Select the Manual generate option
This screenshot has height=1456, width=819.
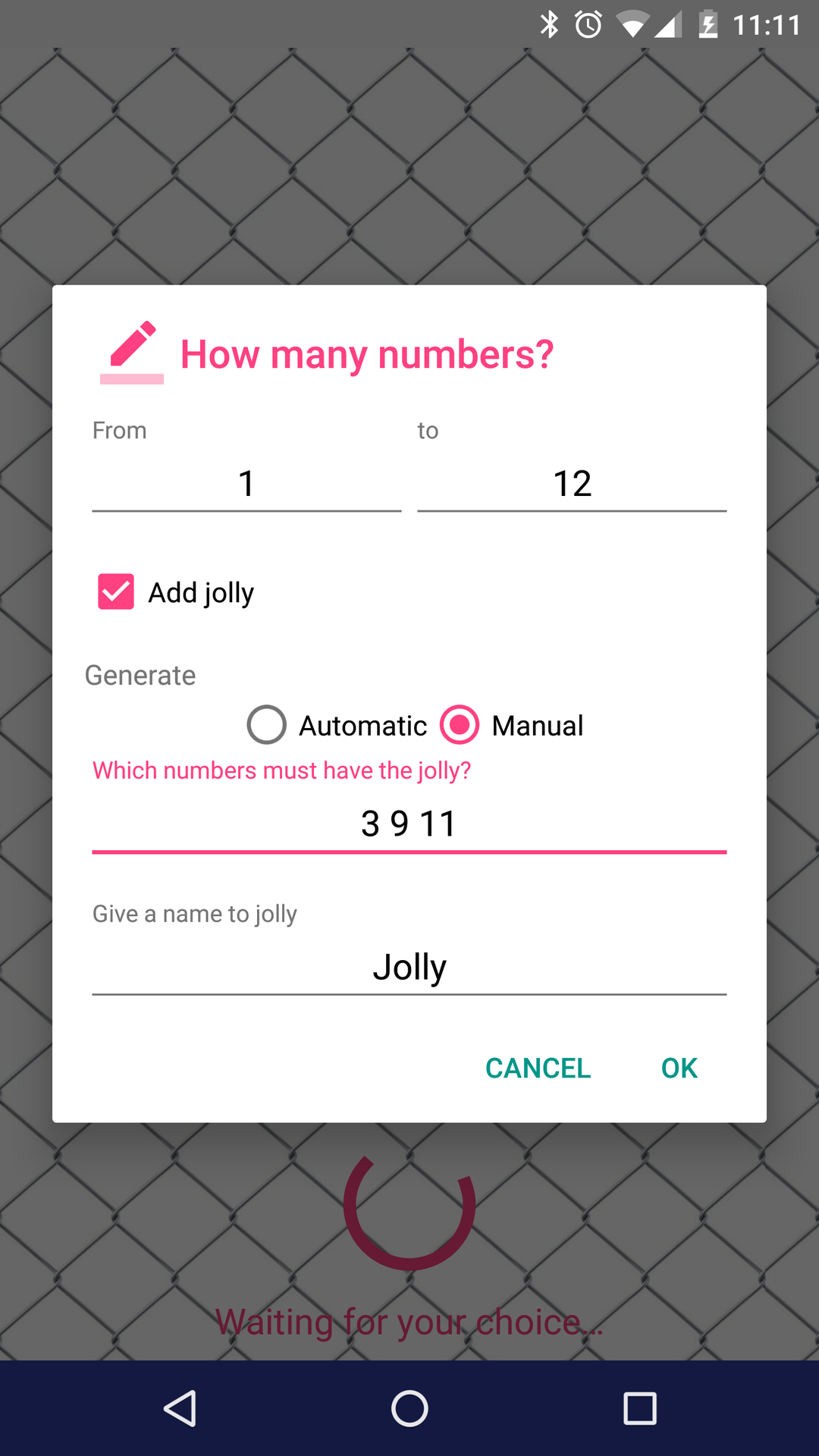[x=460, y=724]
